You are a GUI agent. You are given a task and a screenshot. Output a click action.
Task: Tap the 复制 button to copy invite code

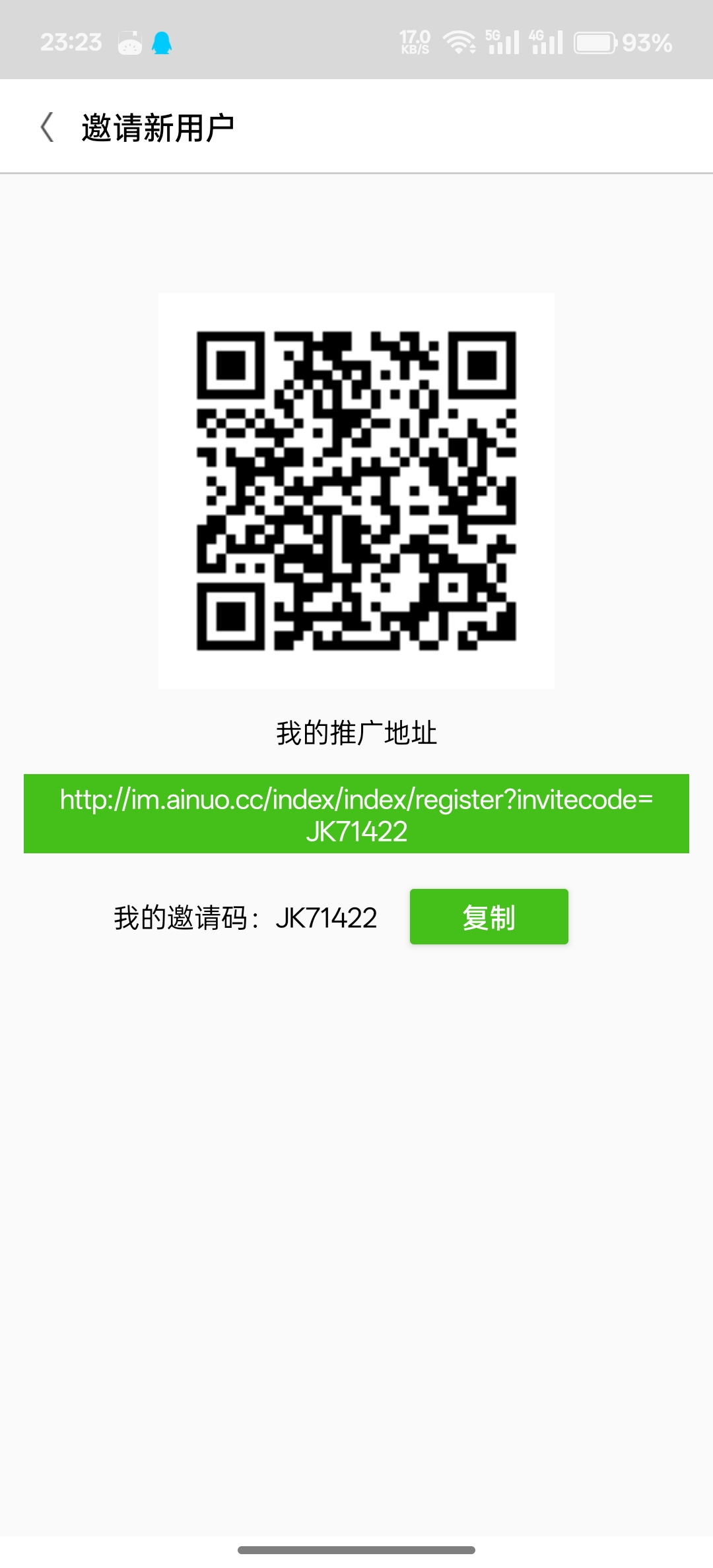click(489, 917)
